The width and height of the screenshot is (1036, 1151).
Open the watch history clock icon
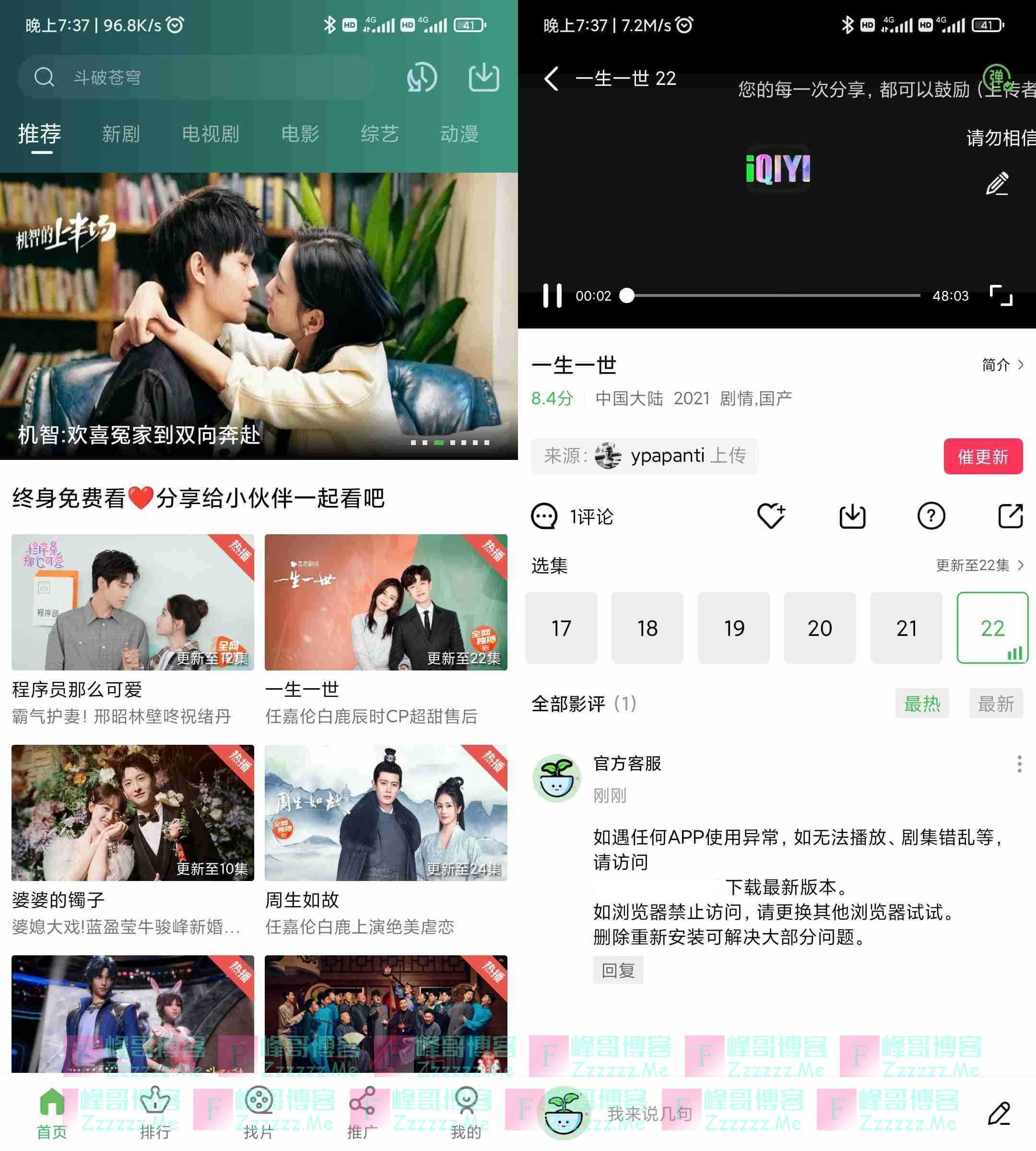422,77
